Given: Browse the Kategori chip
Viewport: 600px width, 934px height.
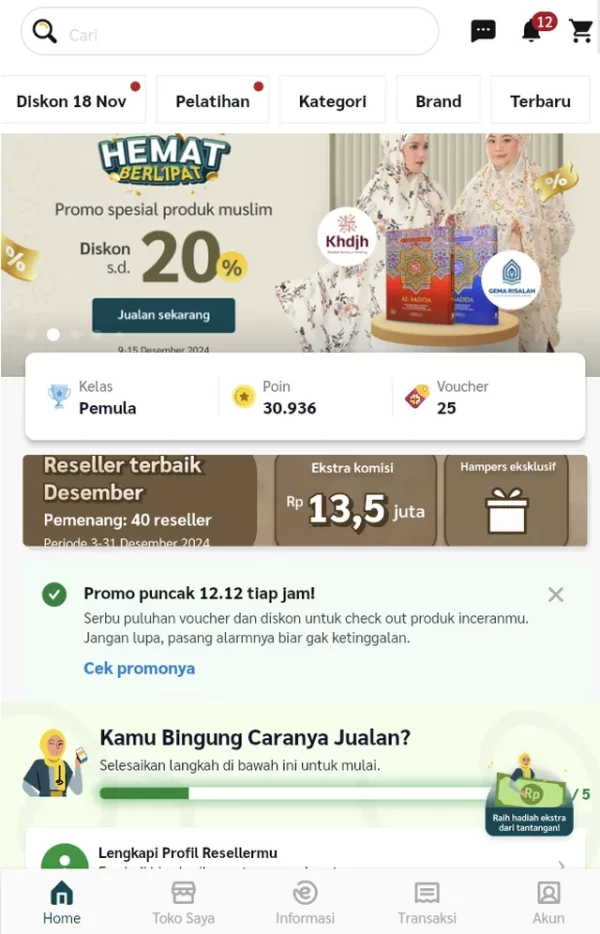Looking at the screenshot, I should tap(332, 101).
